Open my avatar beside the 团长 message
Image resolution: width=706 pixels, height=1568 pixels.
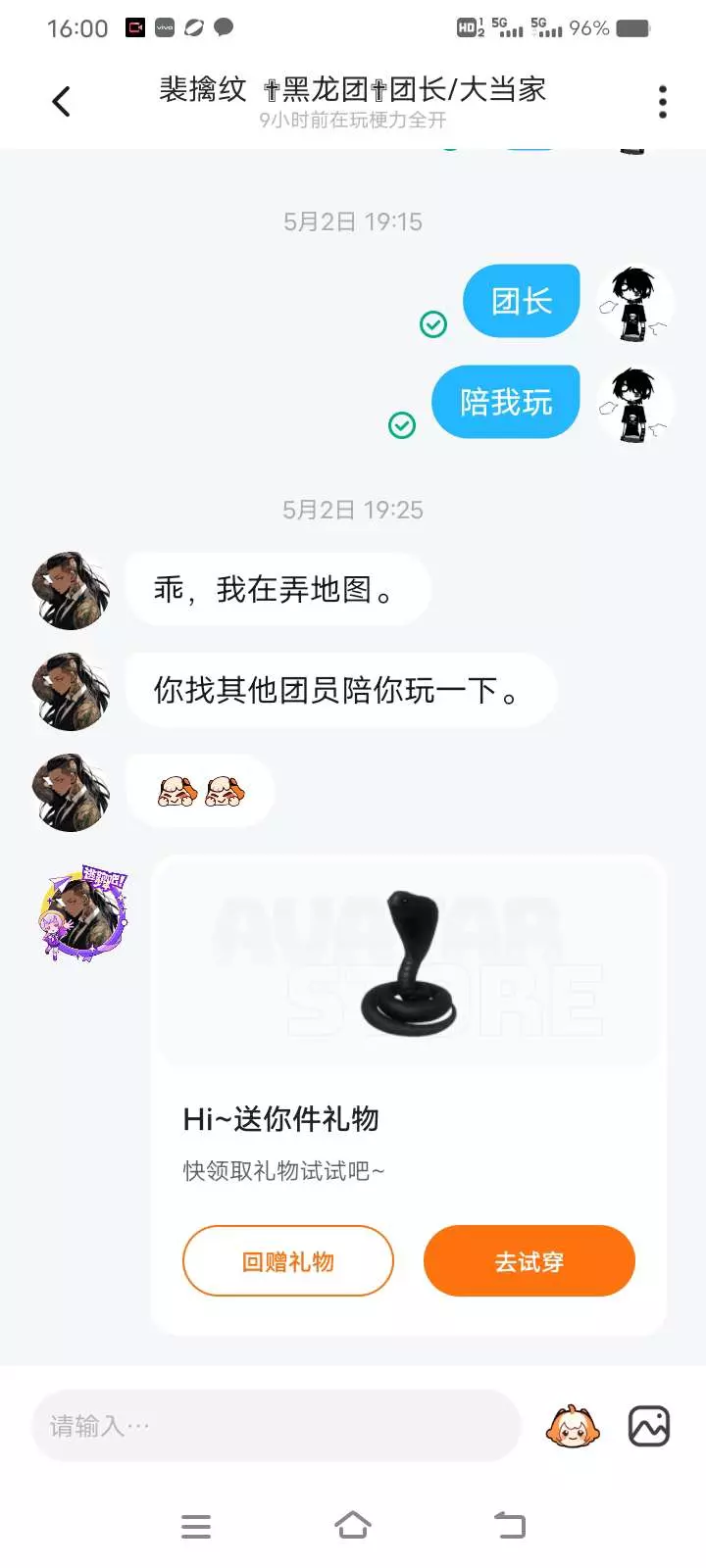[635, 304]
